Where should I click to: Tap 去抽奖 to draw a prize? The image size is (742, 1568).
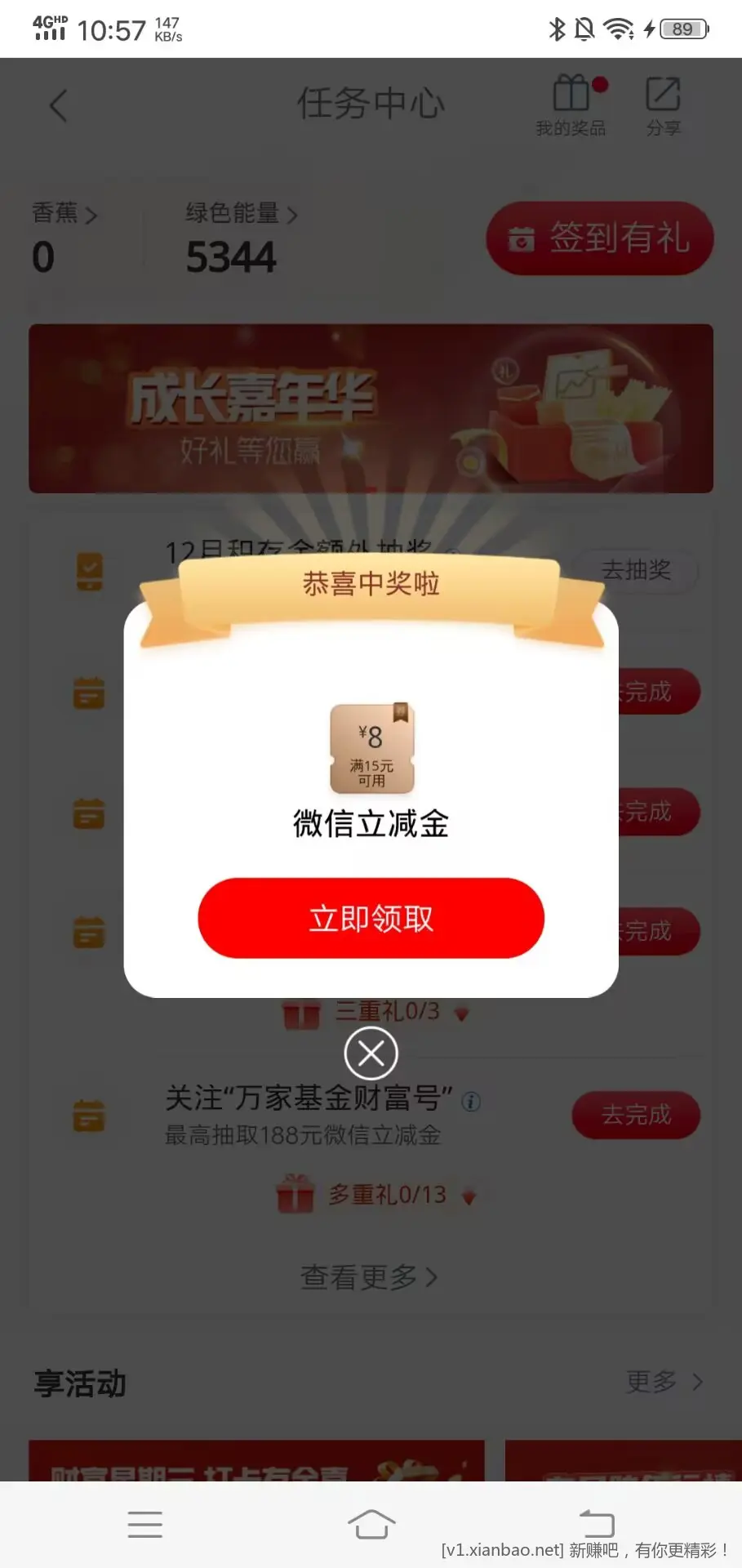[636, 570]
